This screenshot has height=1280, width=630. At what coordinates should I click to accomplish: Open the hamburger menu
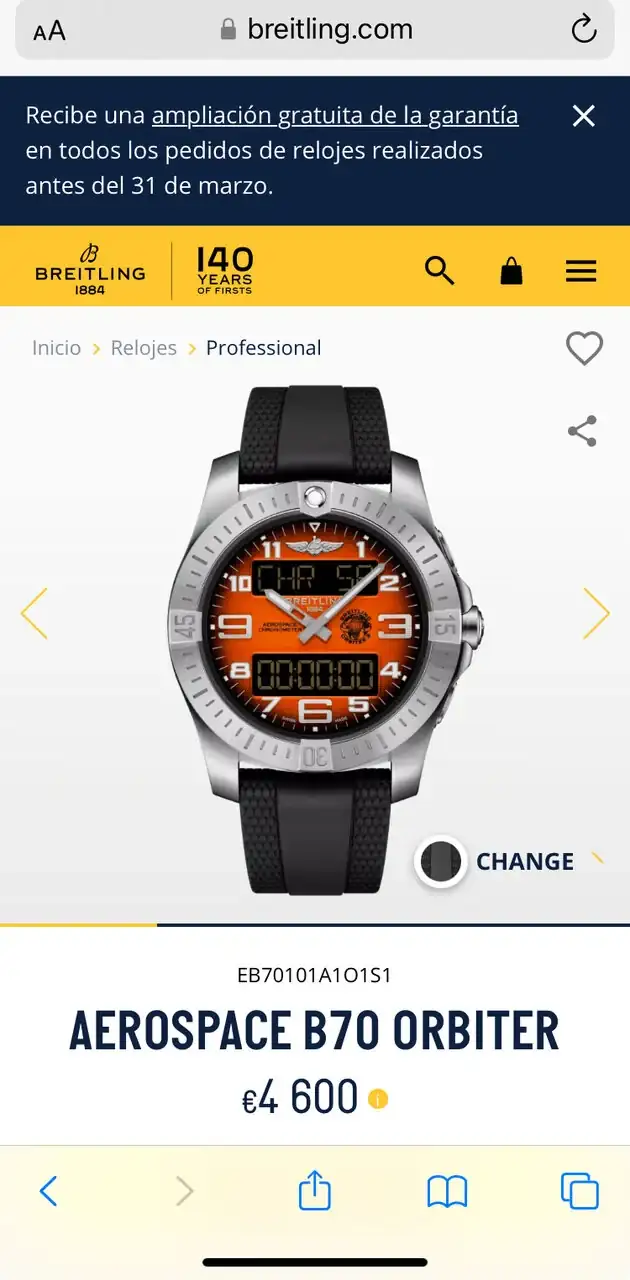point(581,270)
